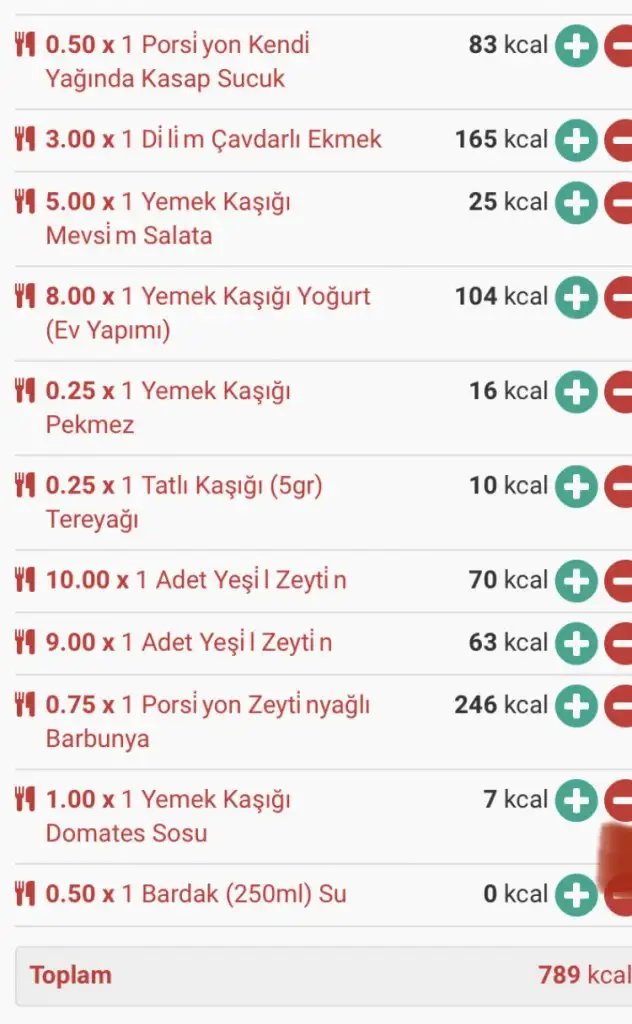
Task: Hit the minus icon next to Yoğurt (Ev Yapımı)
Action: 620,297
